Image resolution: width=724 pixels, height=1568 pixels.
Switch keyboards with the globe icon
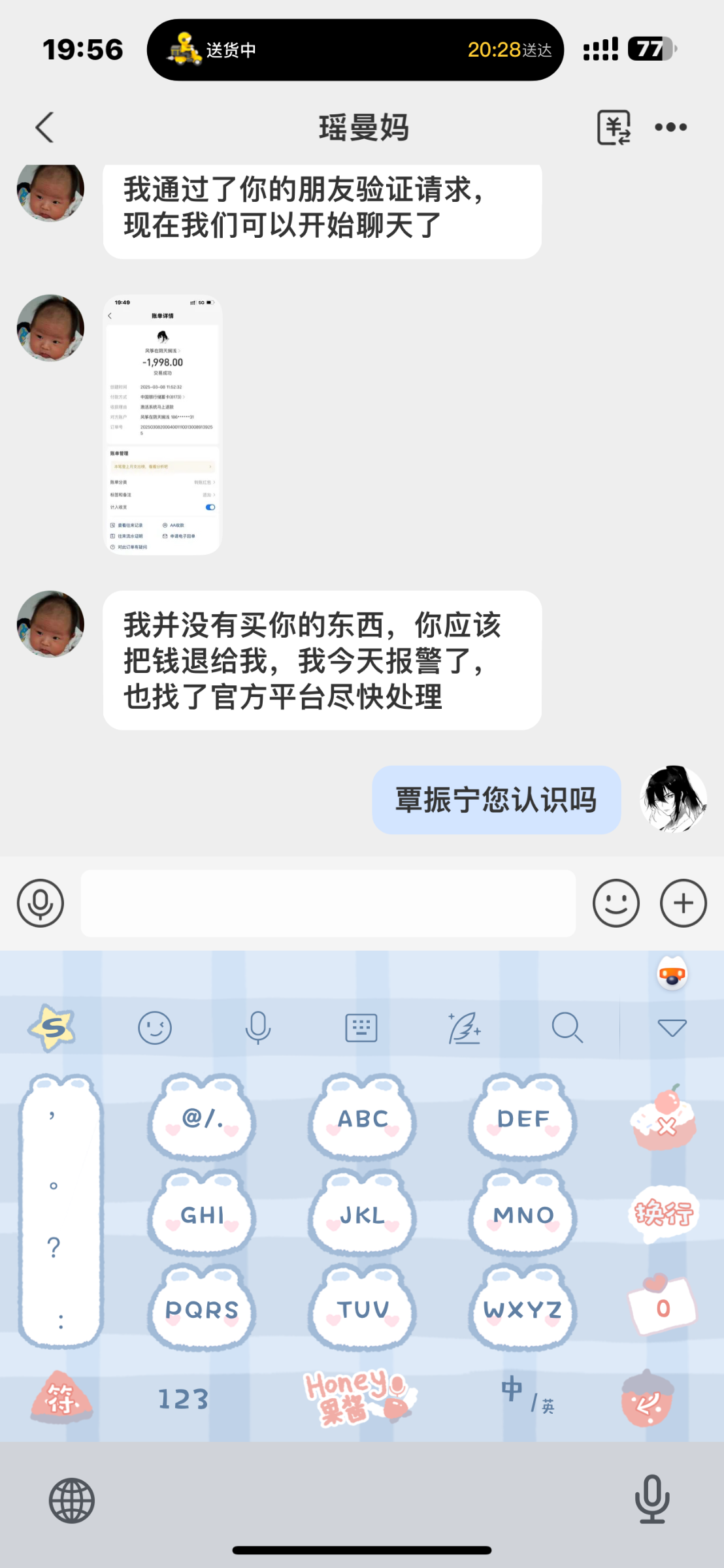[x=72, y=1500]
